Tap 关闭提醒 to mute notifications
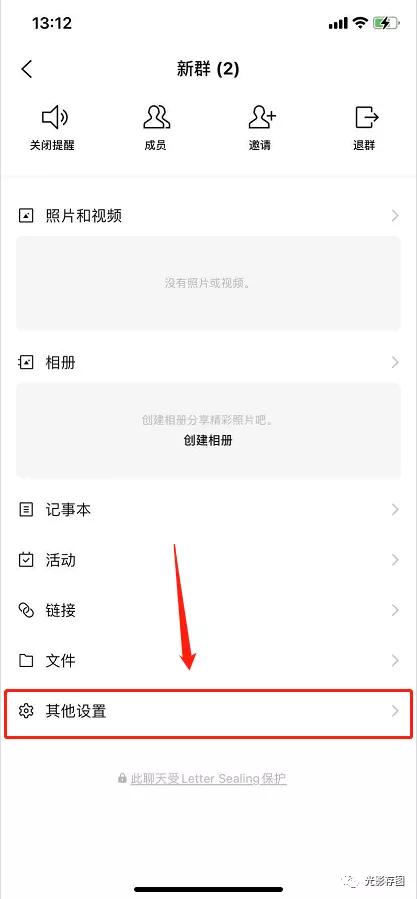This screenshot has height=899, width=417. [53, 127]
